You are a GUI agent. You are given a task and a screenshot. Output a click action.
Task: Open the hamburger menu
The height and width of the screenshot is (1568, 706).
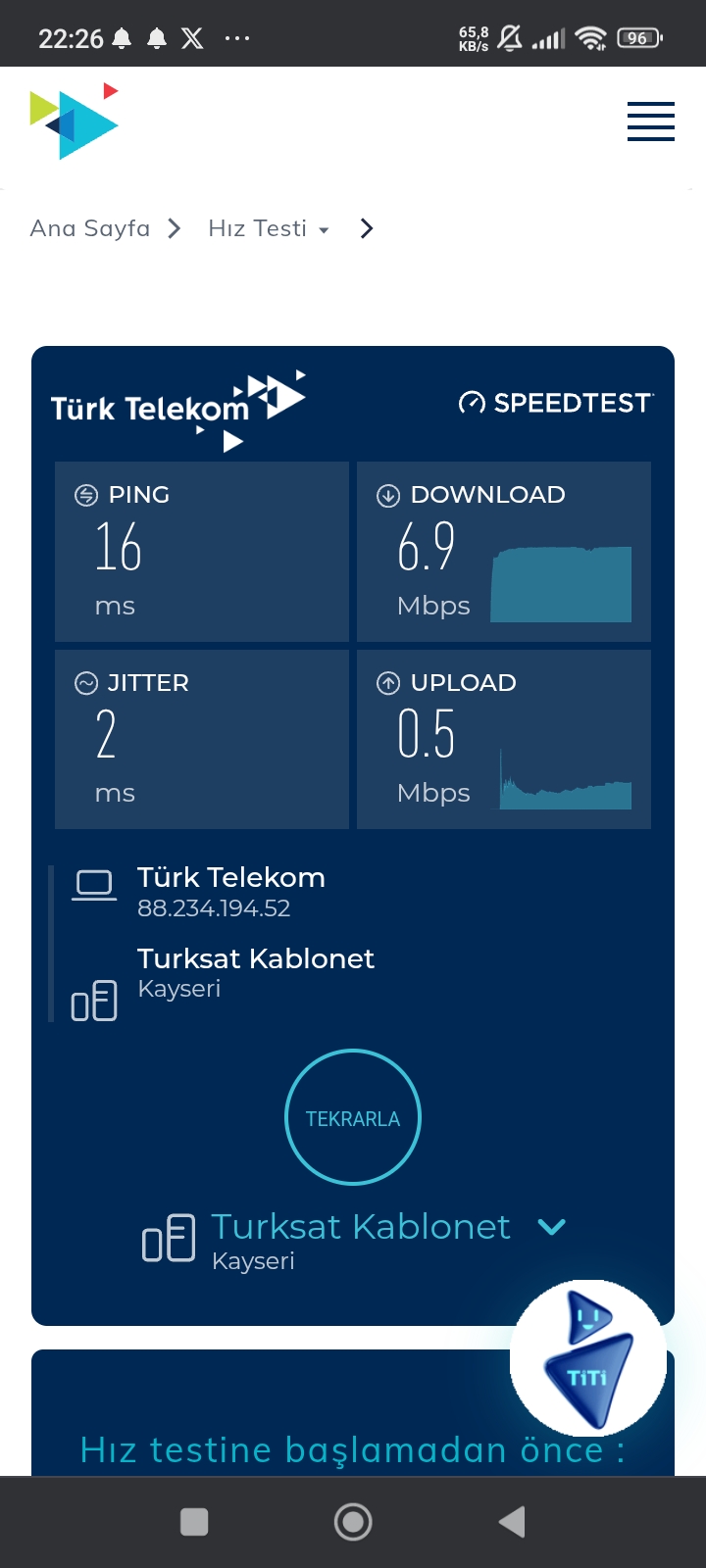tap(650, 122)
